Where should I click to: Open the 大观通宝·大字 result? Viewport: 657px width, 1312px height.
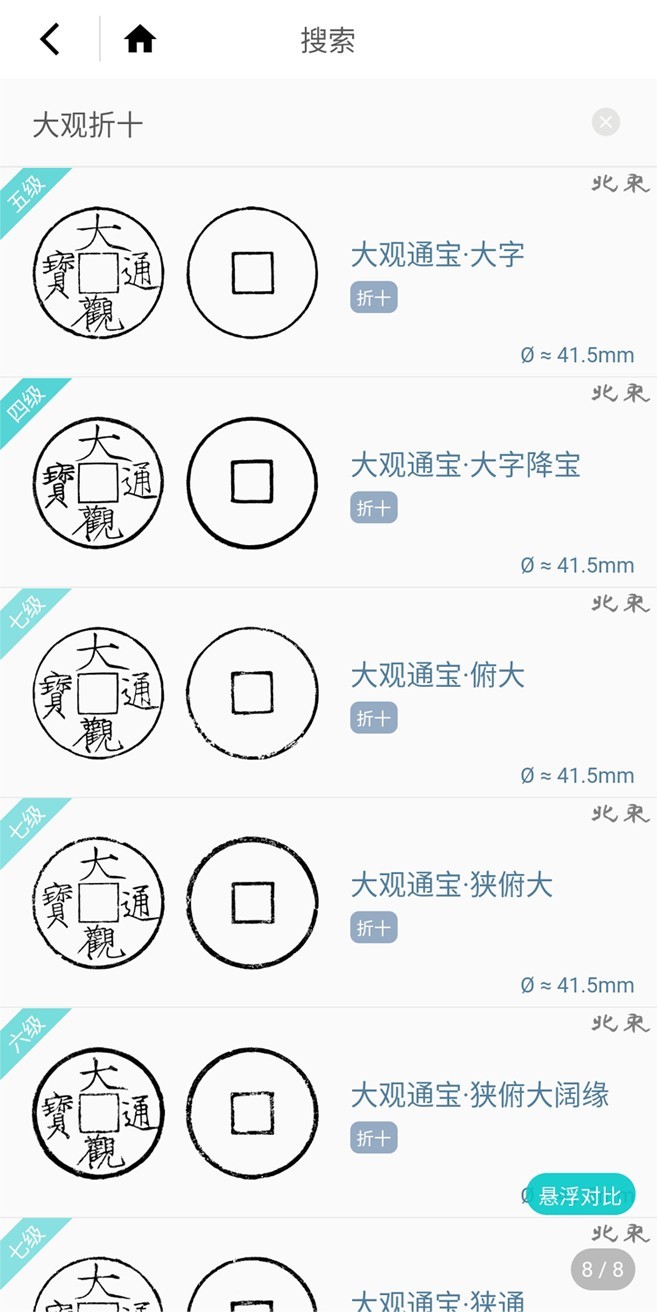tap(437, 255)
